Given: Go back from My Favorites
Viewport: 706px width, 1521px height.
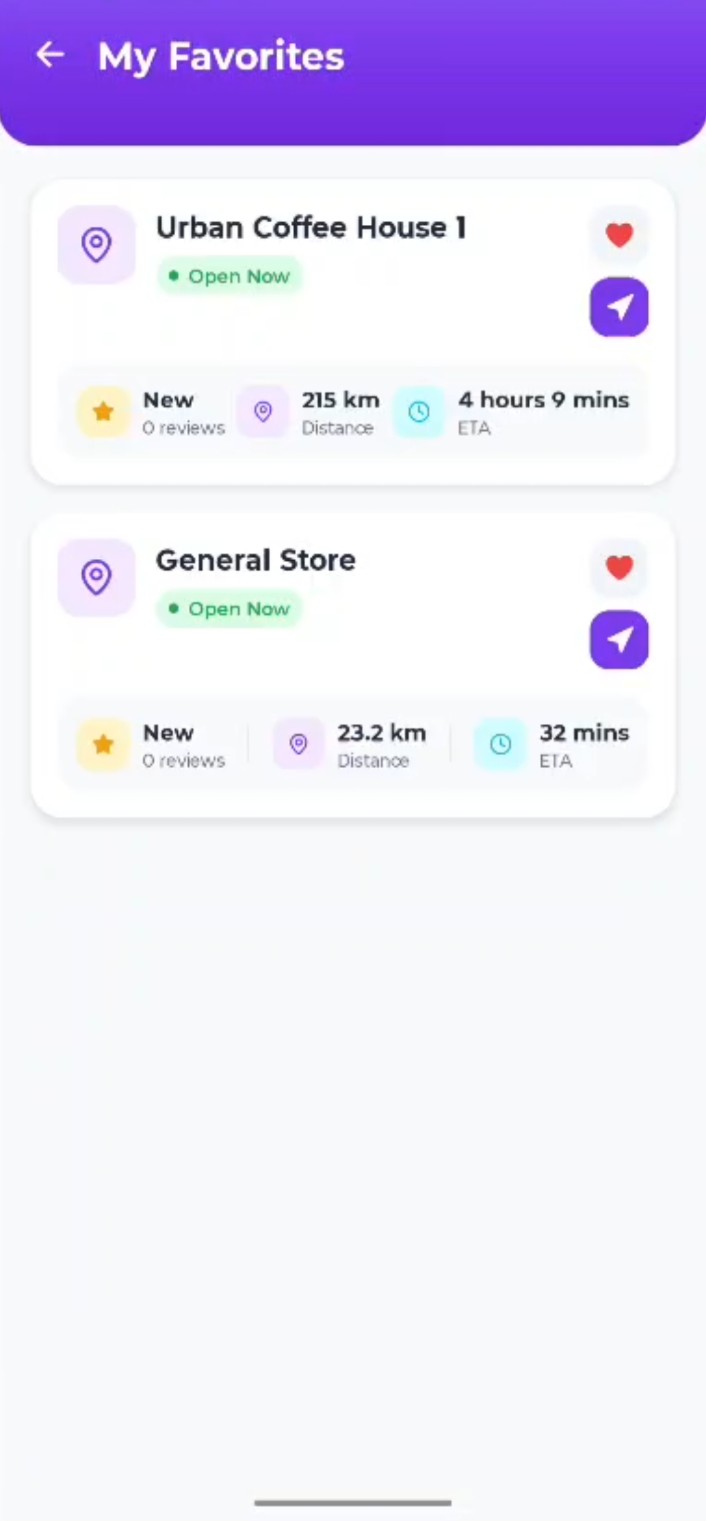Looking at the screenshot, I should 50,56.
